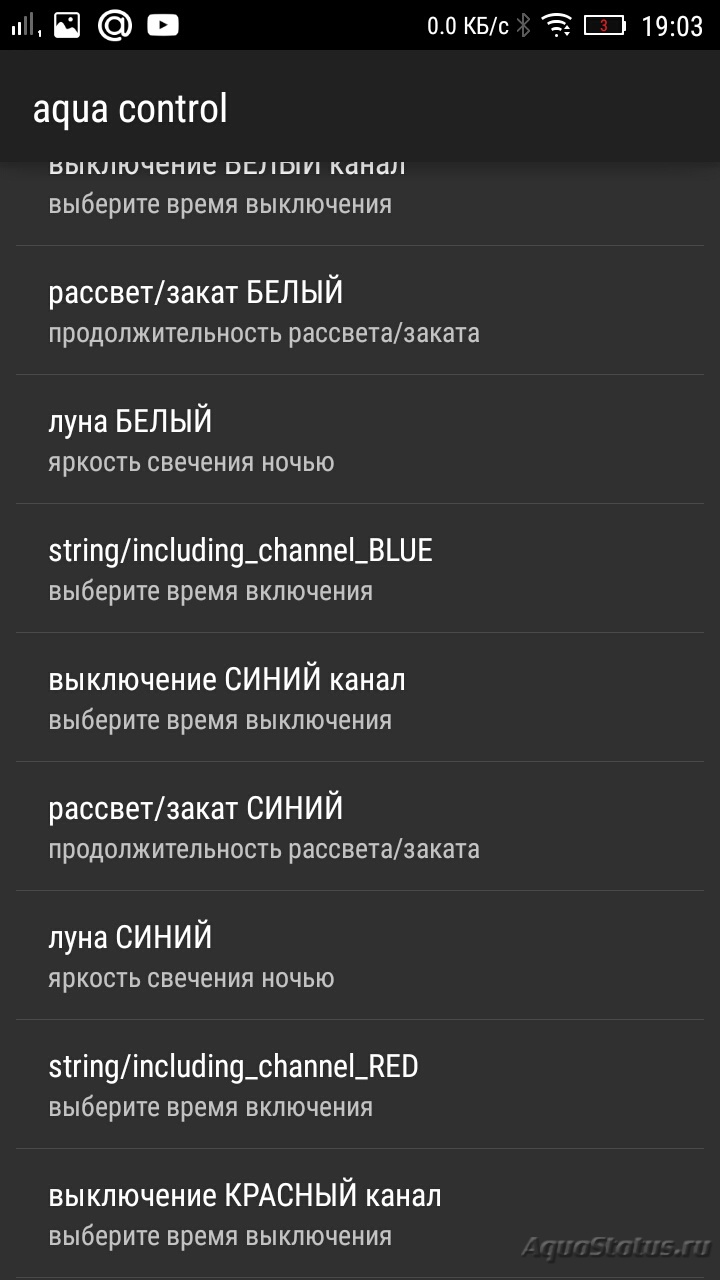The height and width of the screenshot is (1280, 720).
Task: Select string/including_channel_BLUE row
Action: (x=360, y=569)
